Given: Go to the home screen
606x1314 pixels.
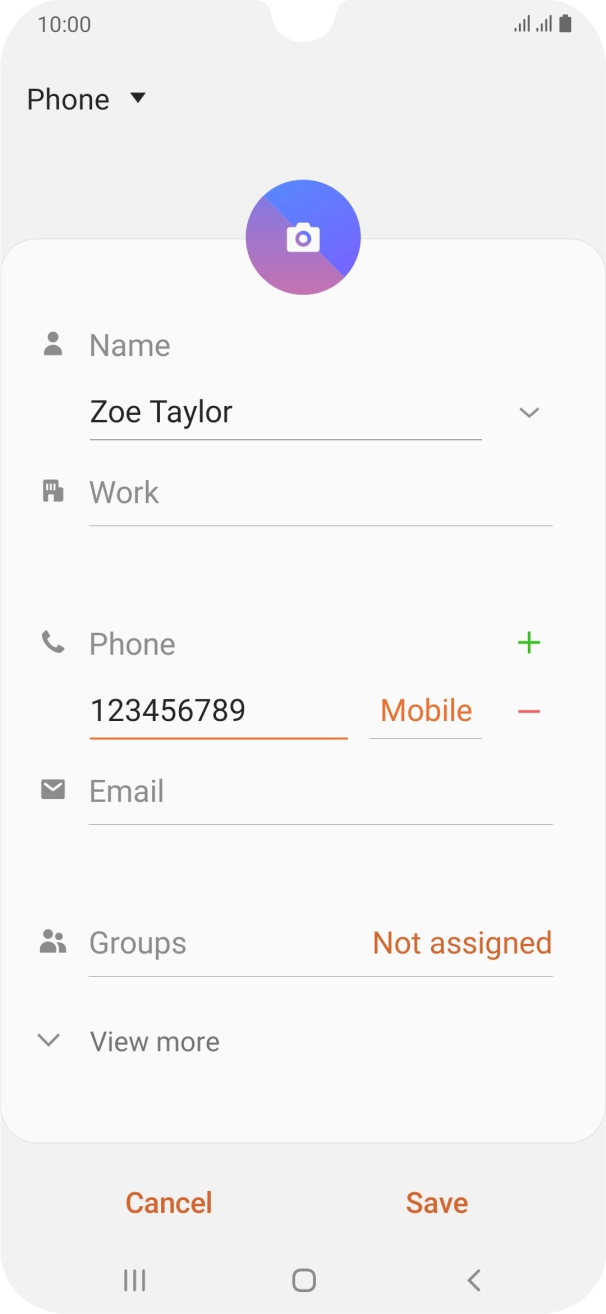Looking at the screenshot, I should click(x=303, y=1279).
